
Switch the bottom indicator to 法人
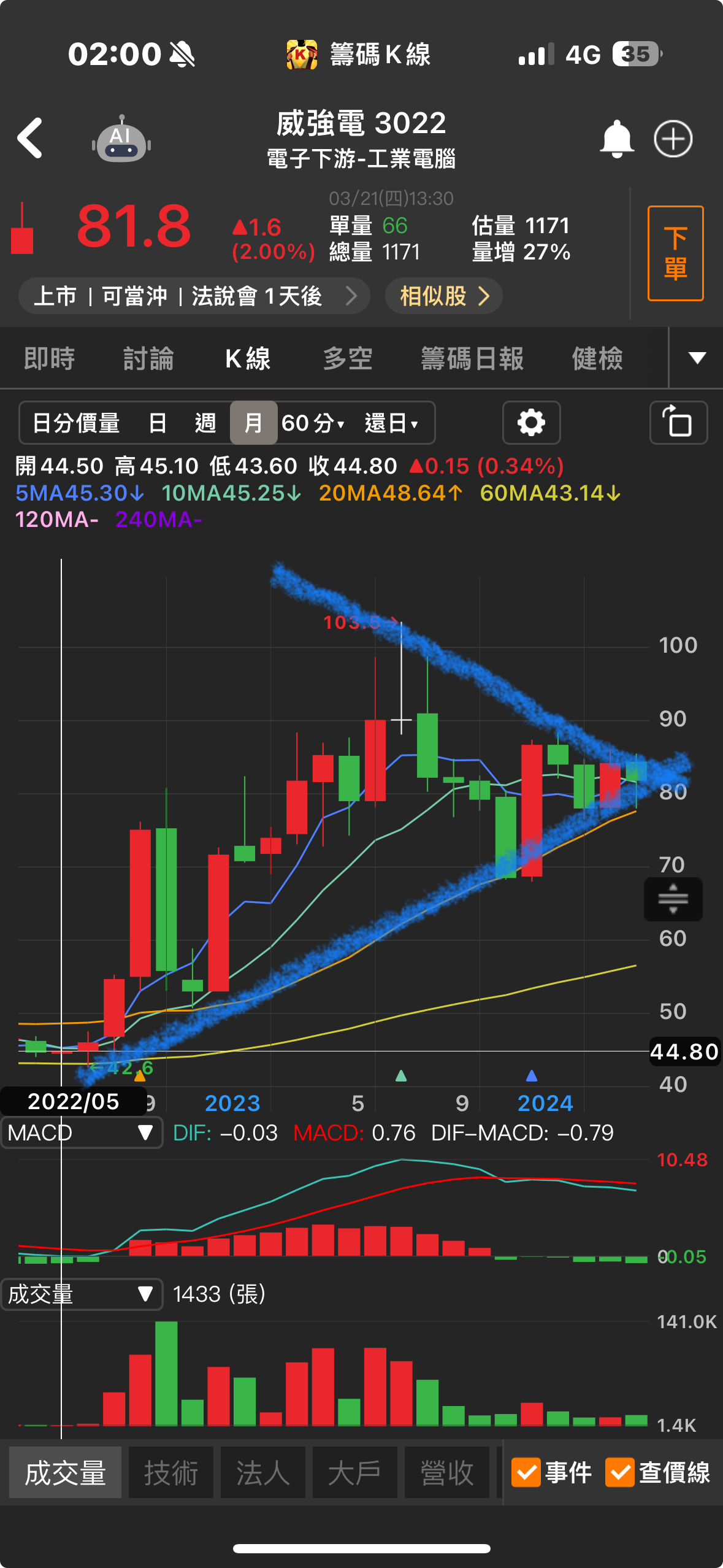pyautogui.click(x=262, y=1472)
